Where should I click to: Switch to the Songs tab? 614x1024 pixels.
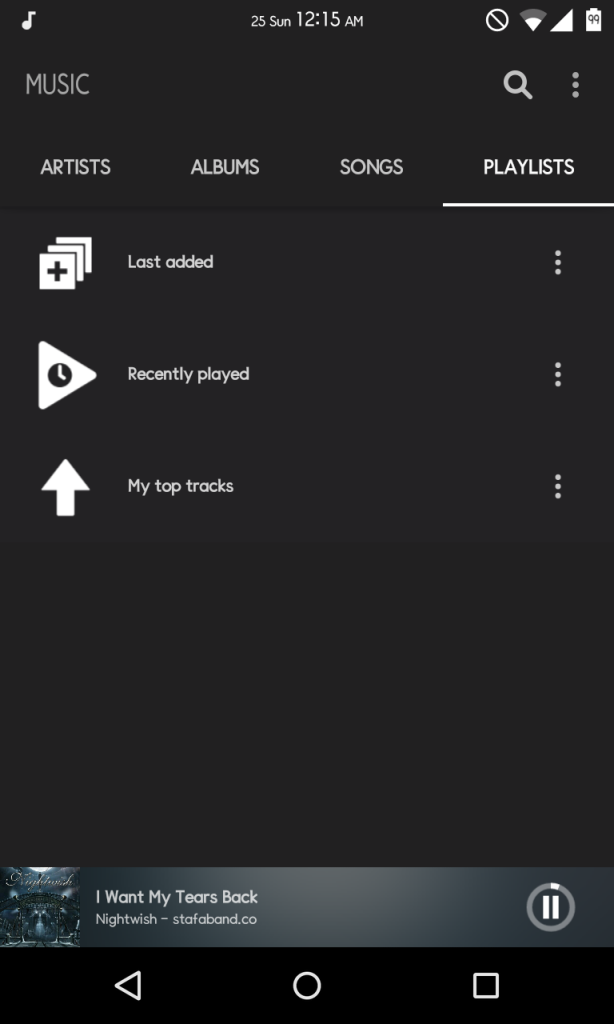[x=371, y=167]
